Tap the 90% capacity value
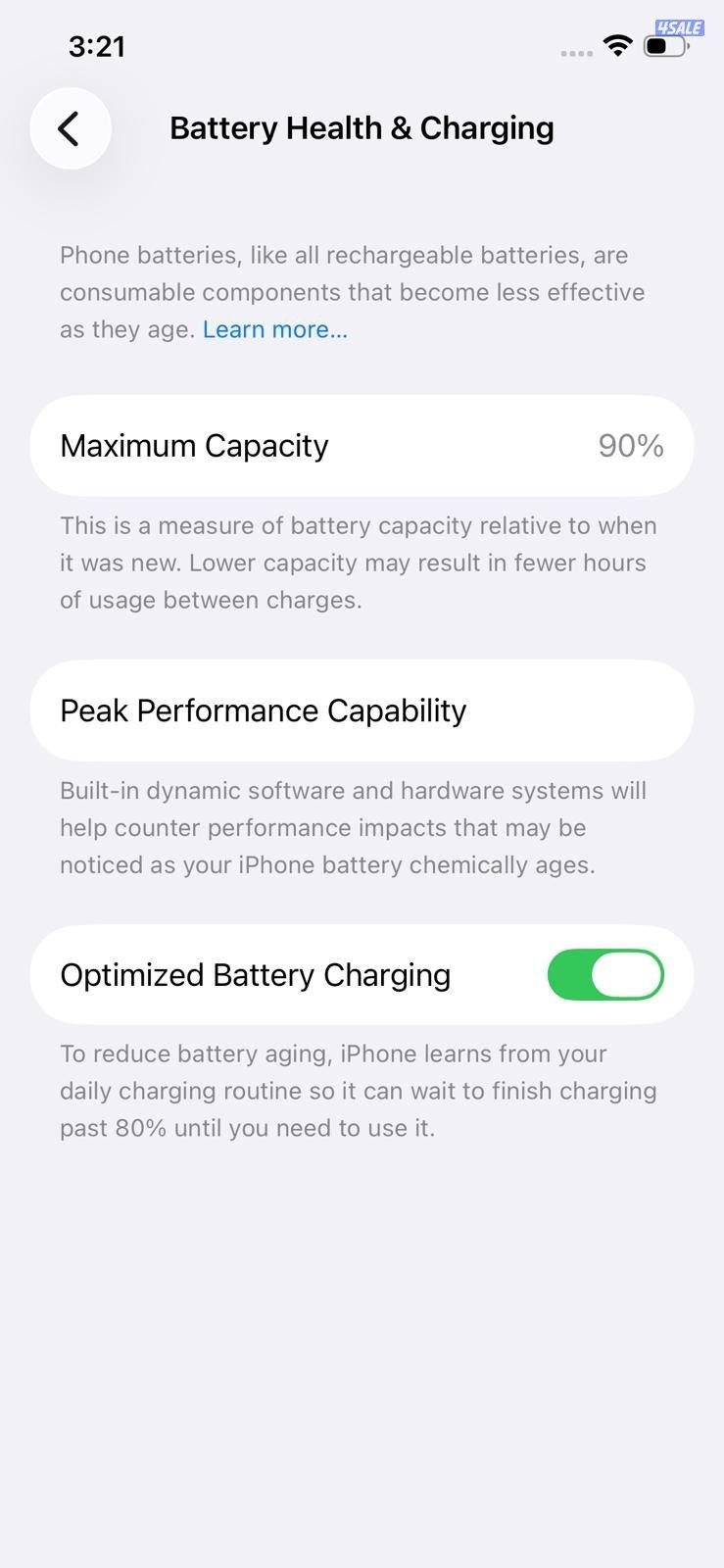The image size is (724, 1568). pos(631,446)
